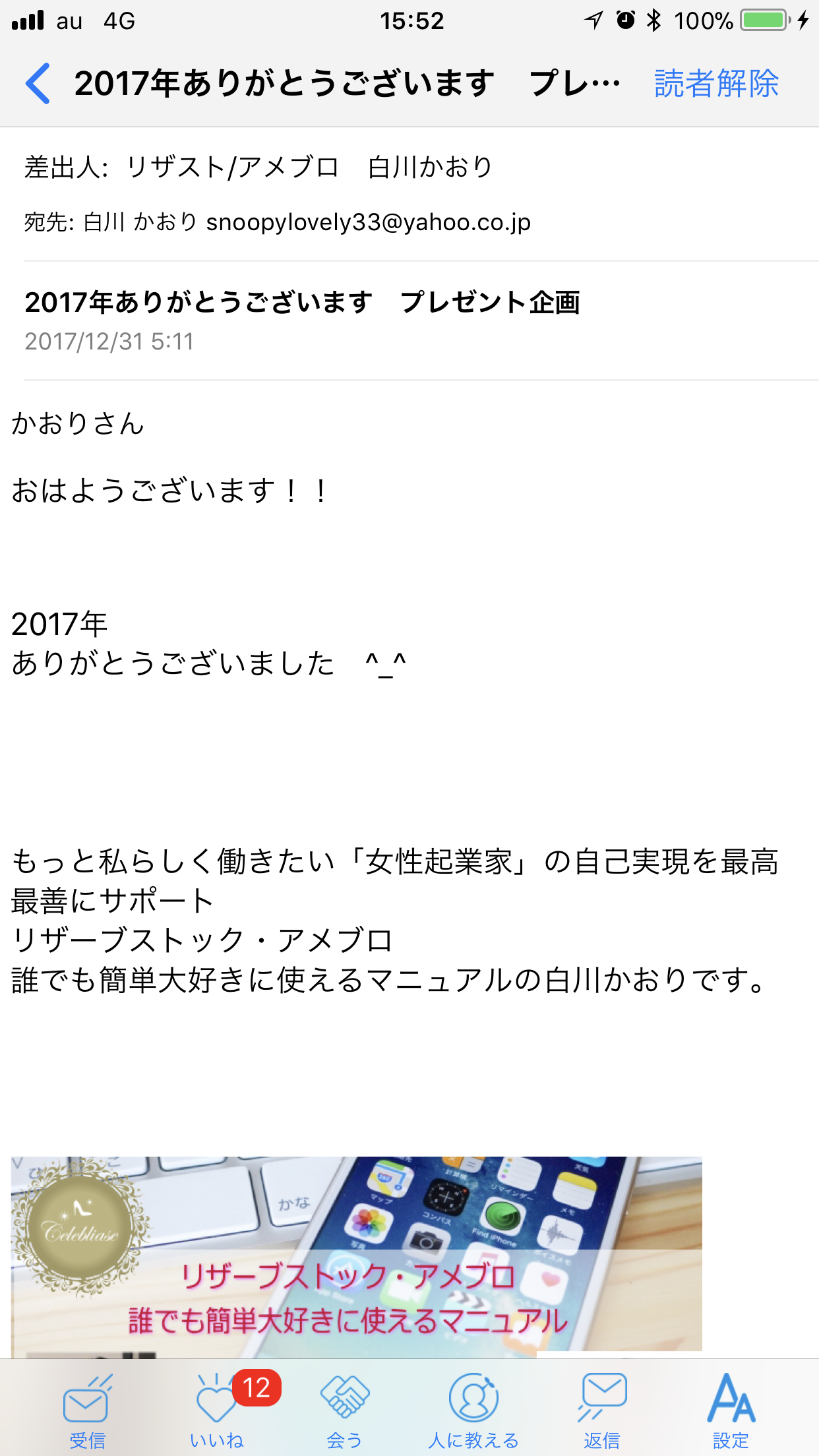Open the 会う handshake option
The height and width of the screenshot is (1456, 819).
point(344,1410)
